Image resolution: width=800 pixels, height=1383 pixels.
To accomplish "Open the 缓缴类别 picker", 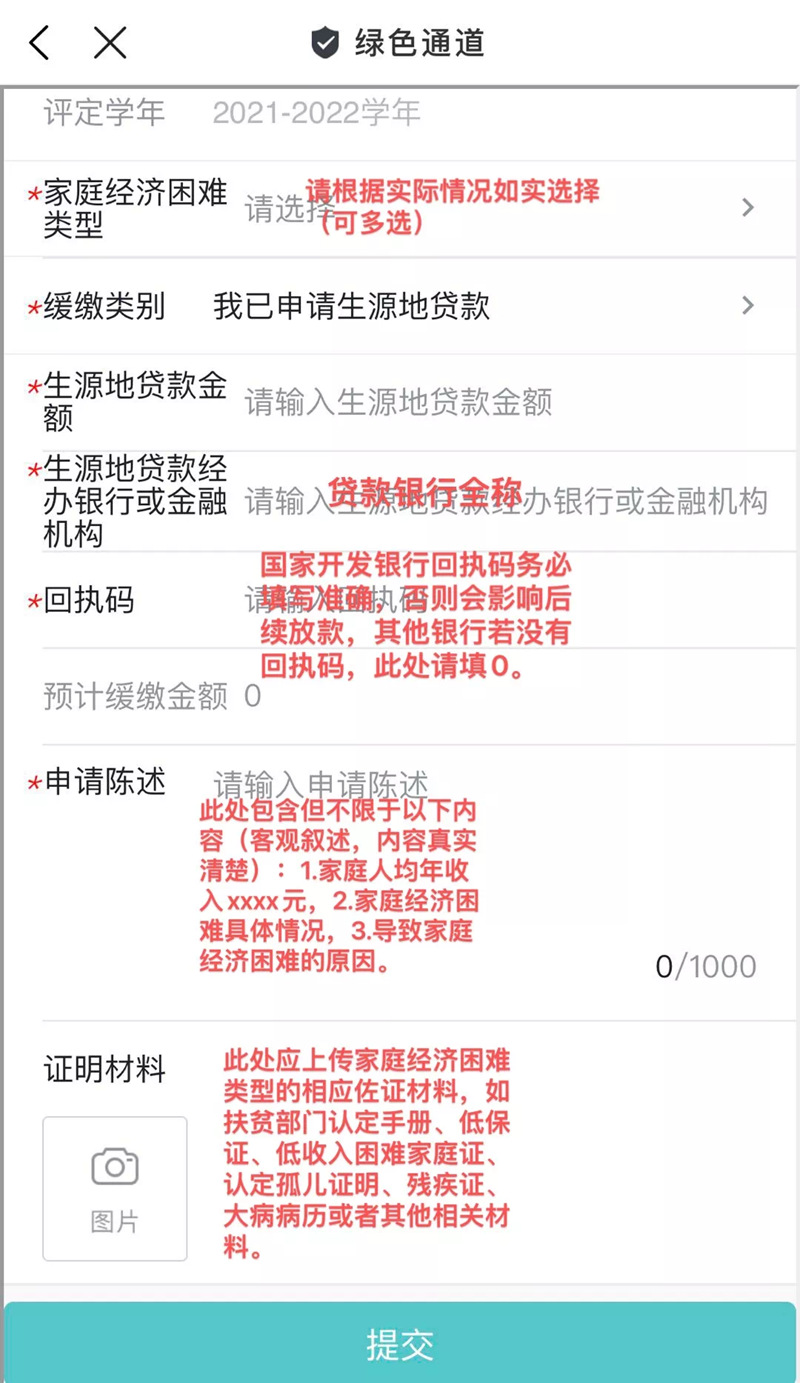I will (400, 306).
